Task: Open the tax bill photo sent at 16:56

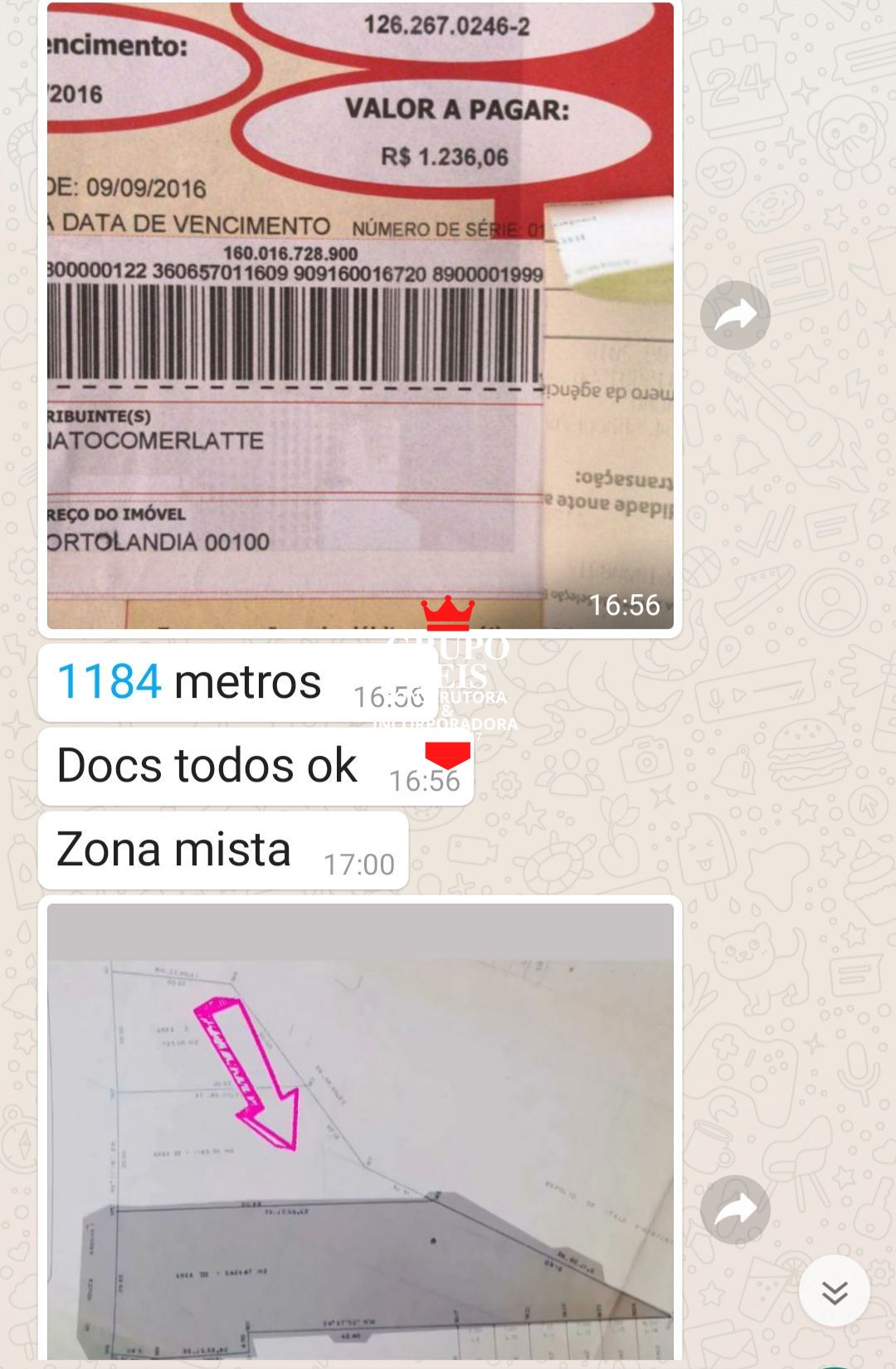Action: click(x=360, y=315)
